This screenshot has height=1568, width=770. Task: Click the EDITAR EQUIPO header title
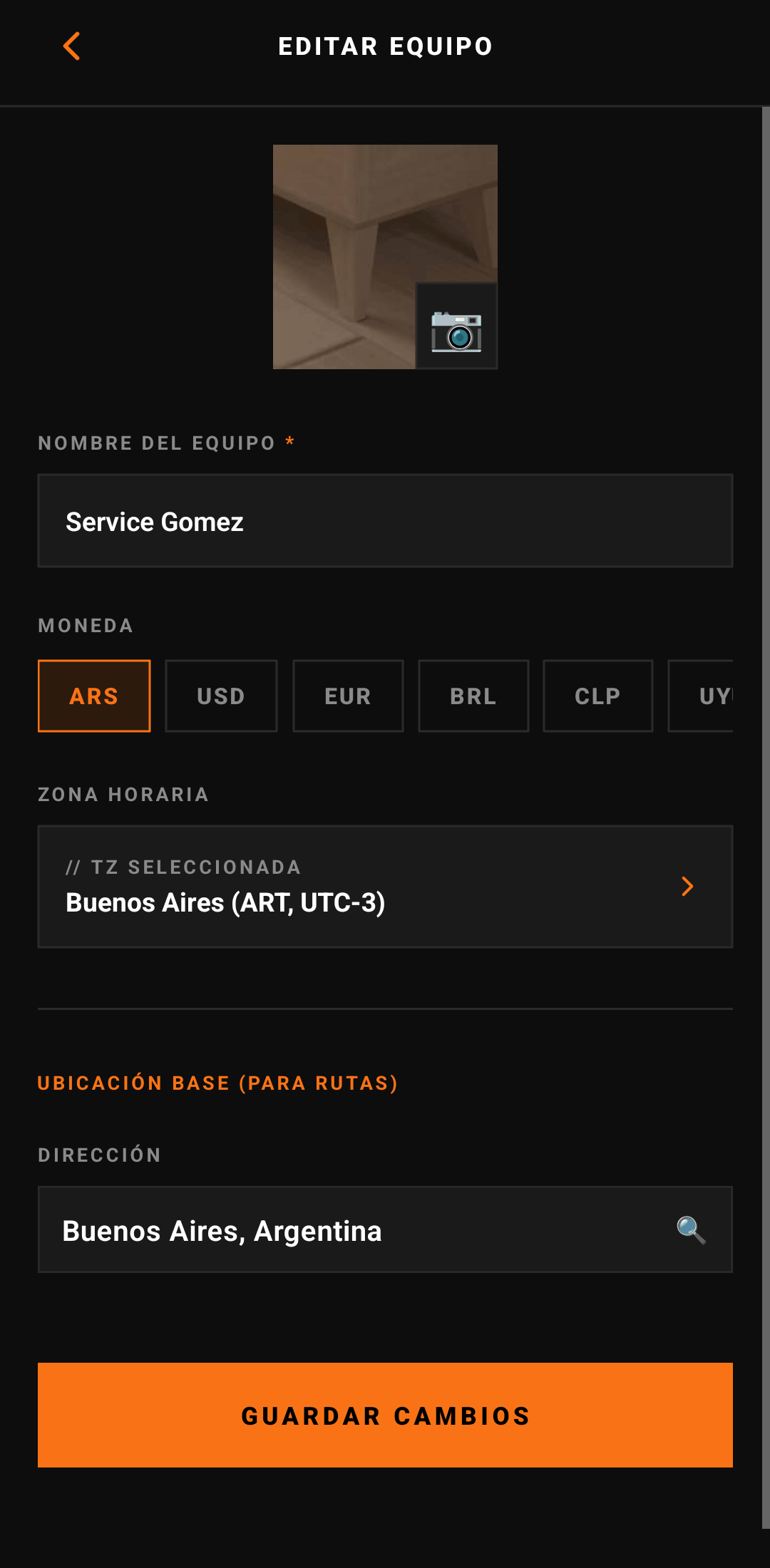pos(385,46)
